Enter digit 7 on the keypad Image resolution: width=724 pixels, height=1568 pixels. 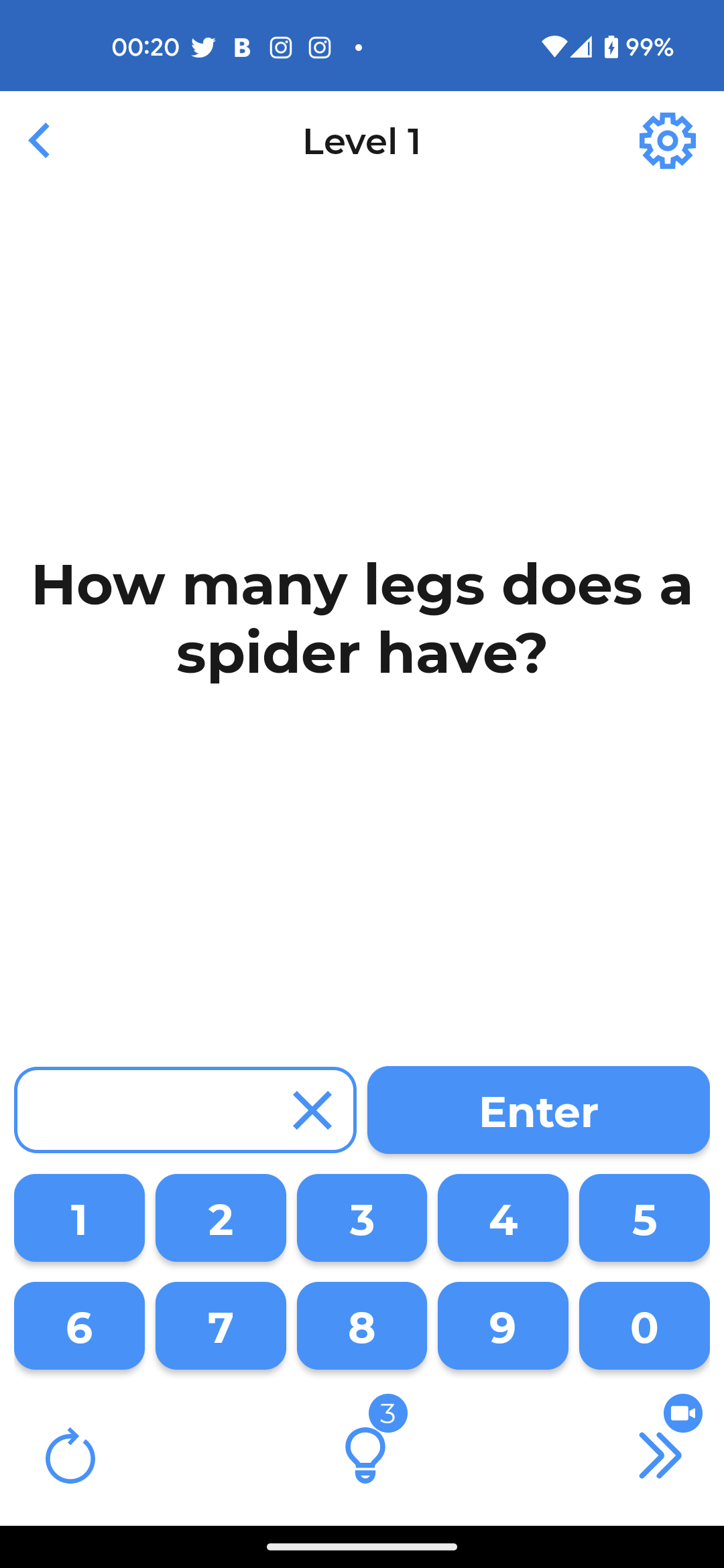pos(221,1325)
